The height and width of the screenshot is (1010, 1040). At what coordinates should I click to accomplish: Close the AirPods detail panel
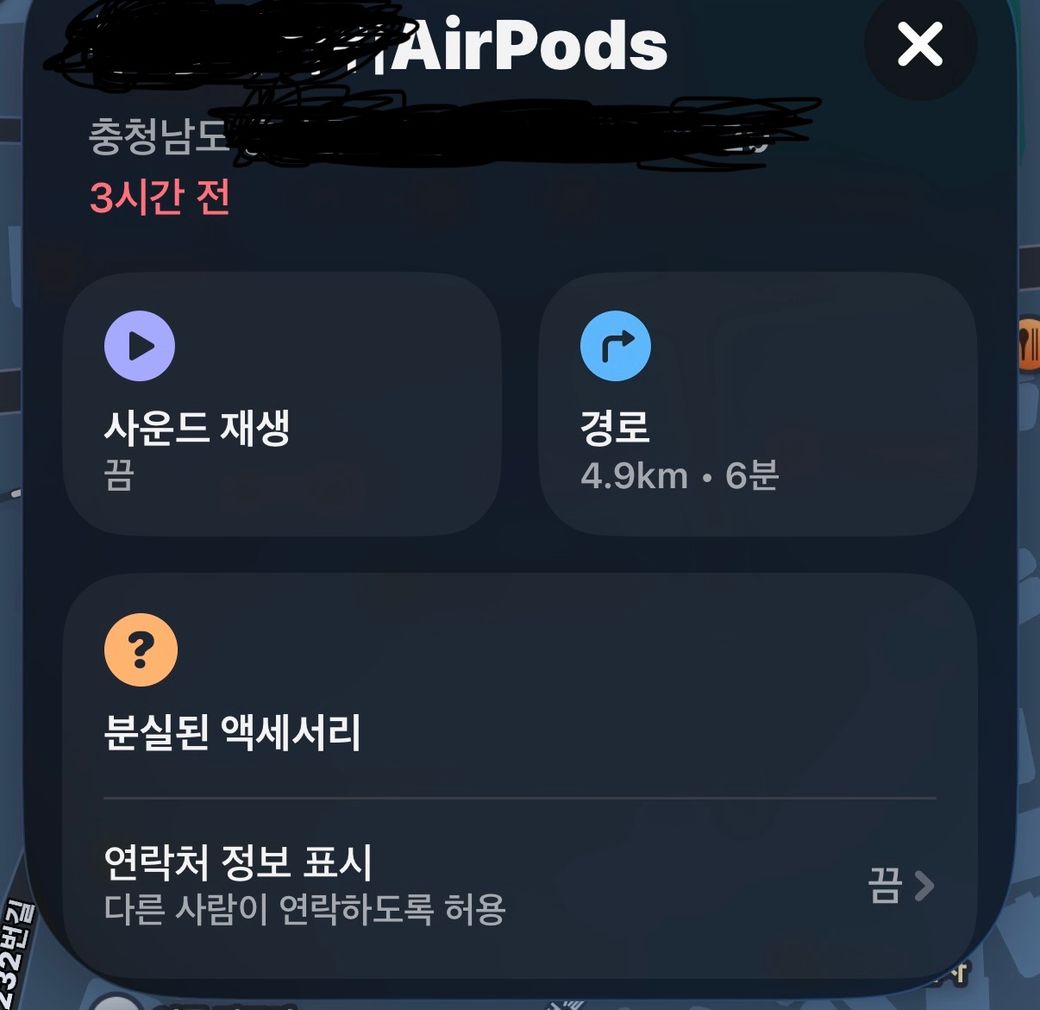(x=919, y=45)
